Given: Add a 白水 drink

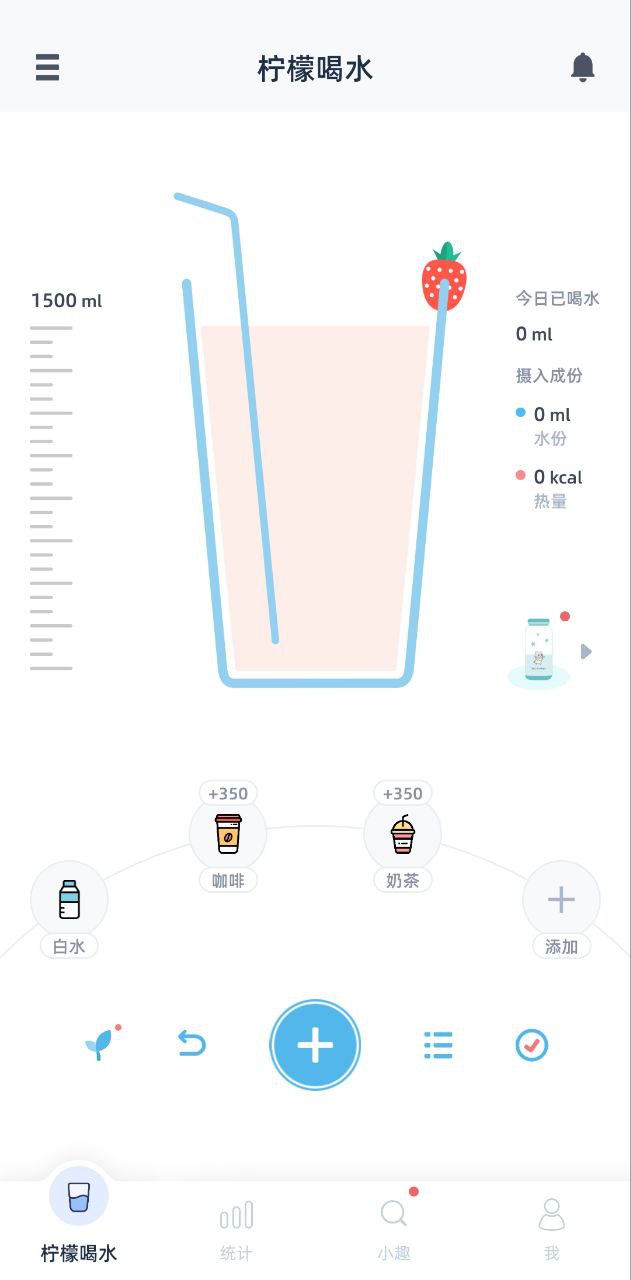Looking at the screenshot, I should click(69, 900).
